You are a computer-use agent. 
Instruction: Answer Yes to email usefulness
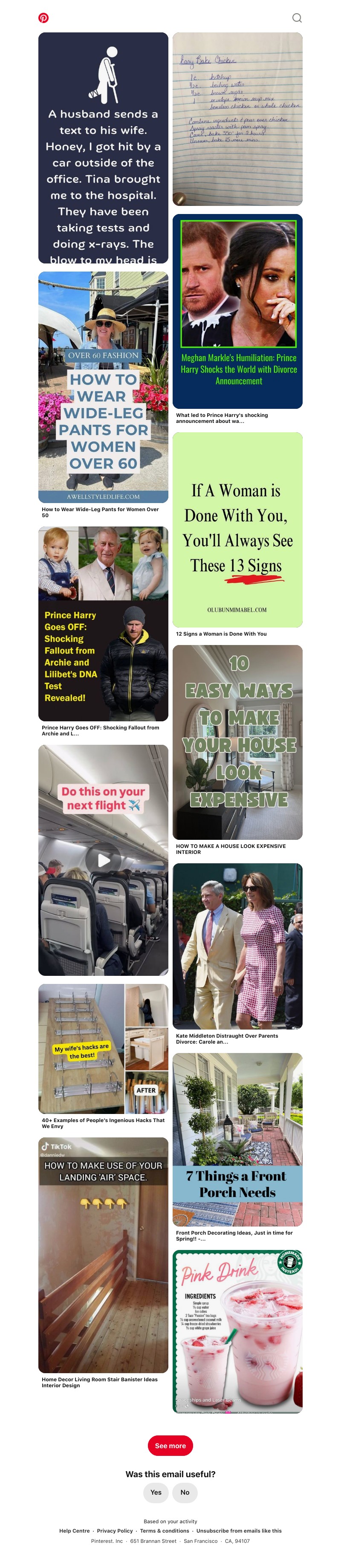point(156,1493)
